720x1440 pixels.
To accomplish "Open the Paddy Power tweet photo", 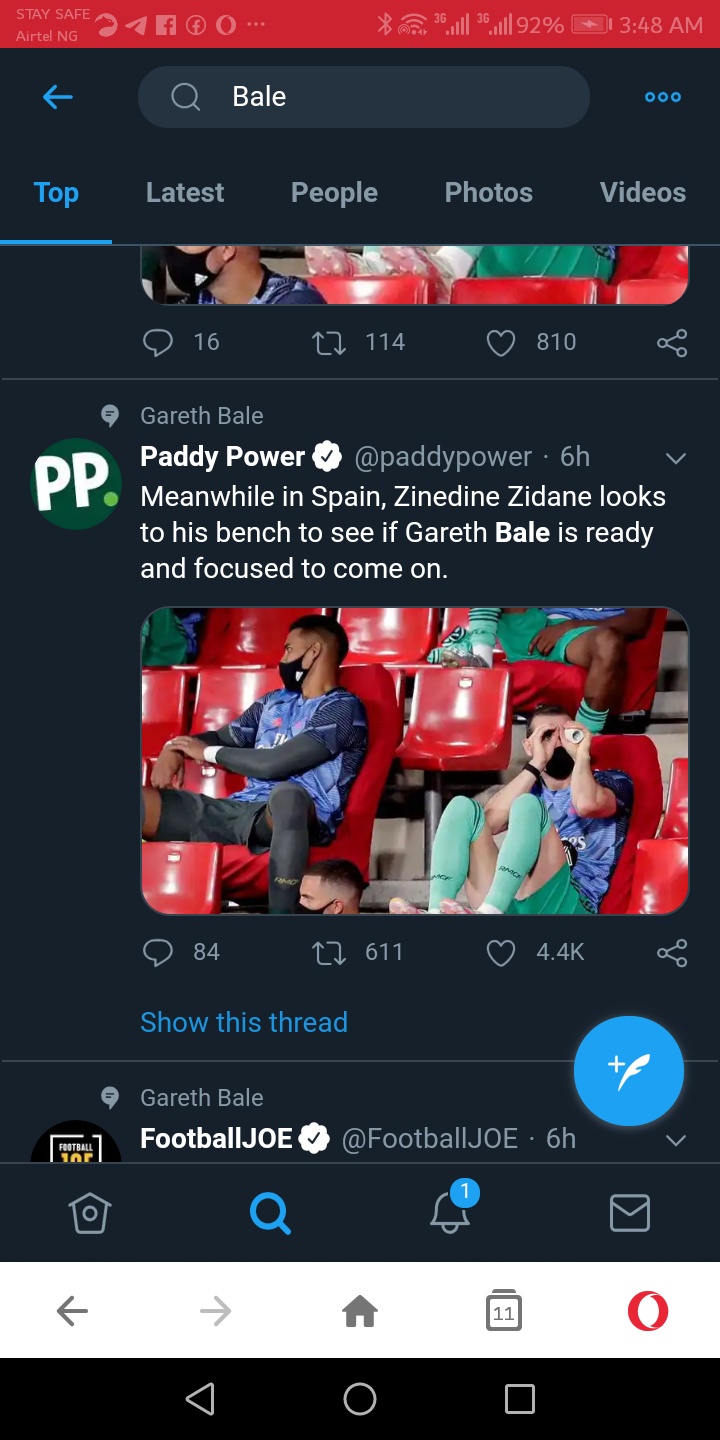I will click(414, 761).
